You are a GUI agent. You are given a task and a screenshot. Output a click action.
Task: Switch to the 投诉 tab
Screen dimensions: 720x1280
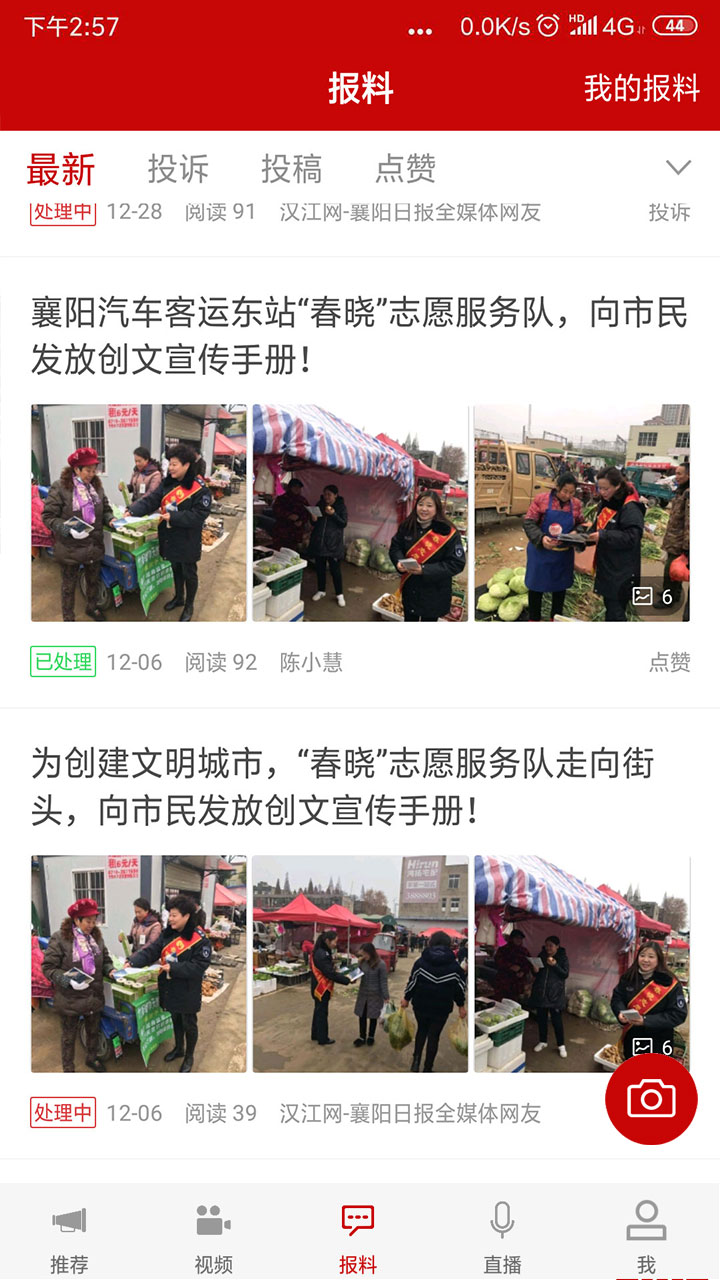click(178, 168)
